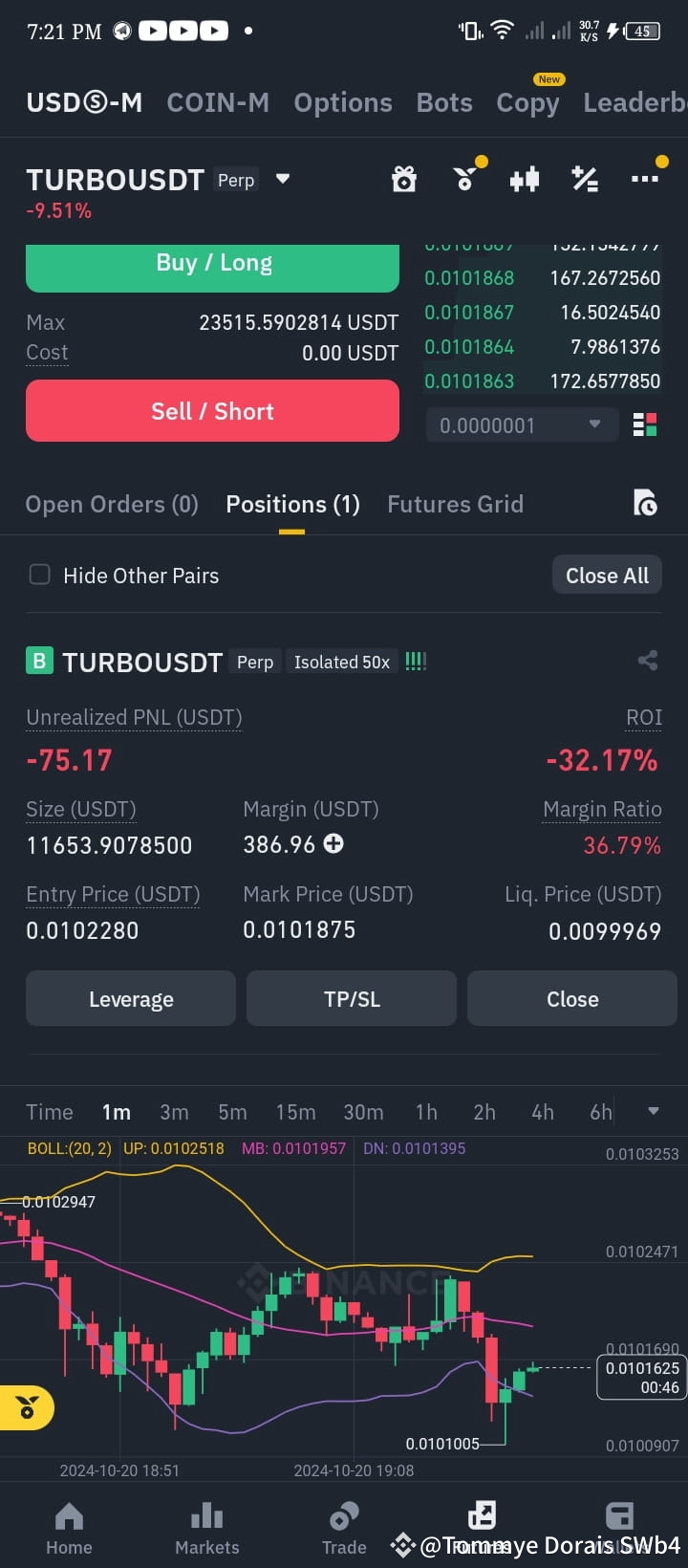Expand more chart timeframes with the chevron
Screen dimensions: 688x1568
pos(654,1111)
